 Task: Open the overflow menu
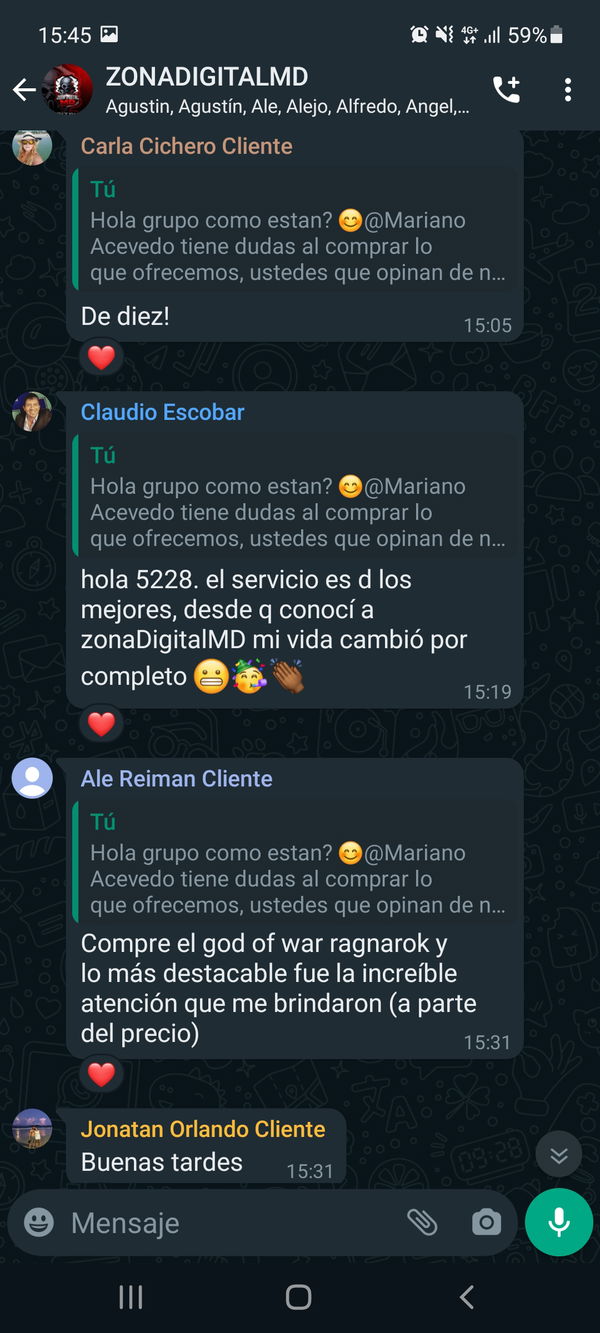pyautogui.click(x=567, y=90)
